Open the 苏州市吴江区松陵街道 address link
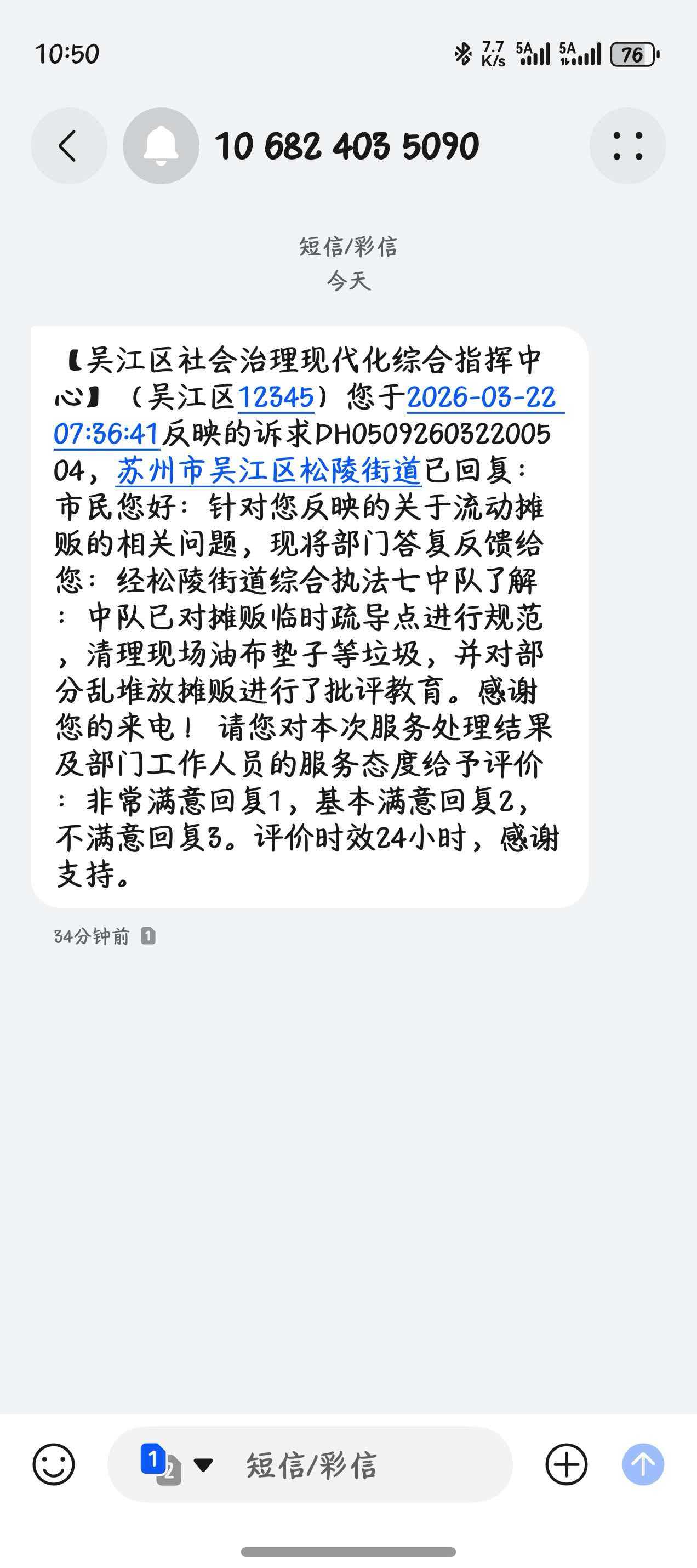The height and width of the screenshot is (1568, 697). point(268,471)
